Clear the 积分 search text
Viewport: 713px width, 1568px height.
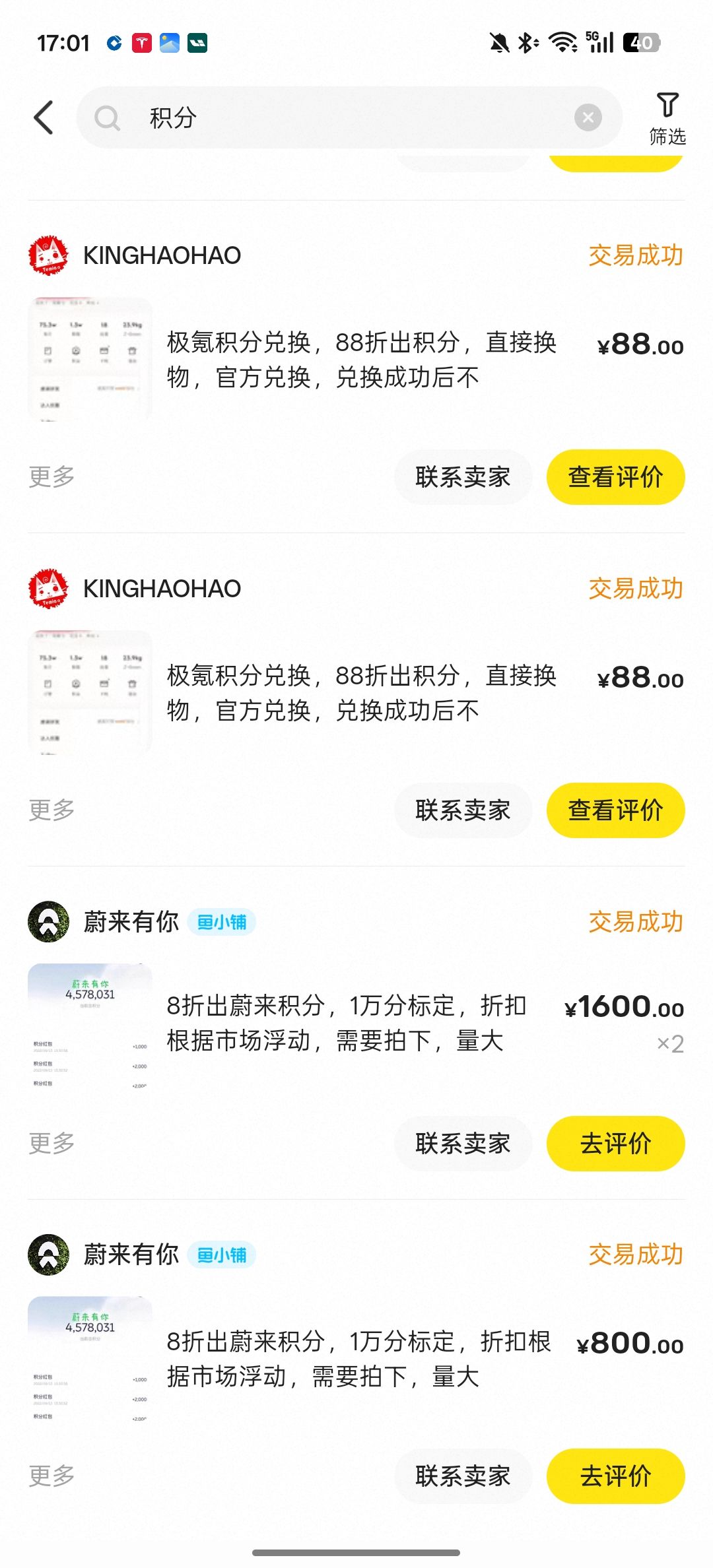pyautogui.click(x=588, y=118)
